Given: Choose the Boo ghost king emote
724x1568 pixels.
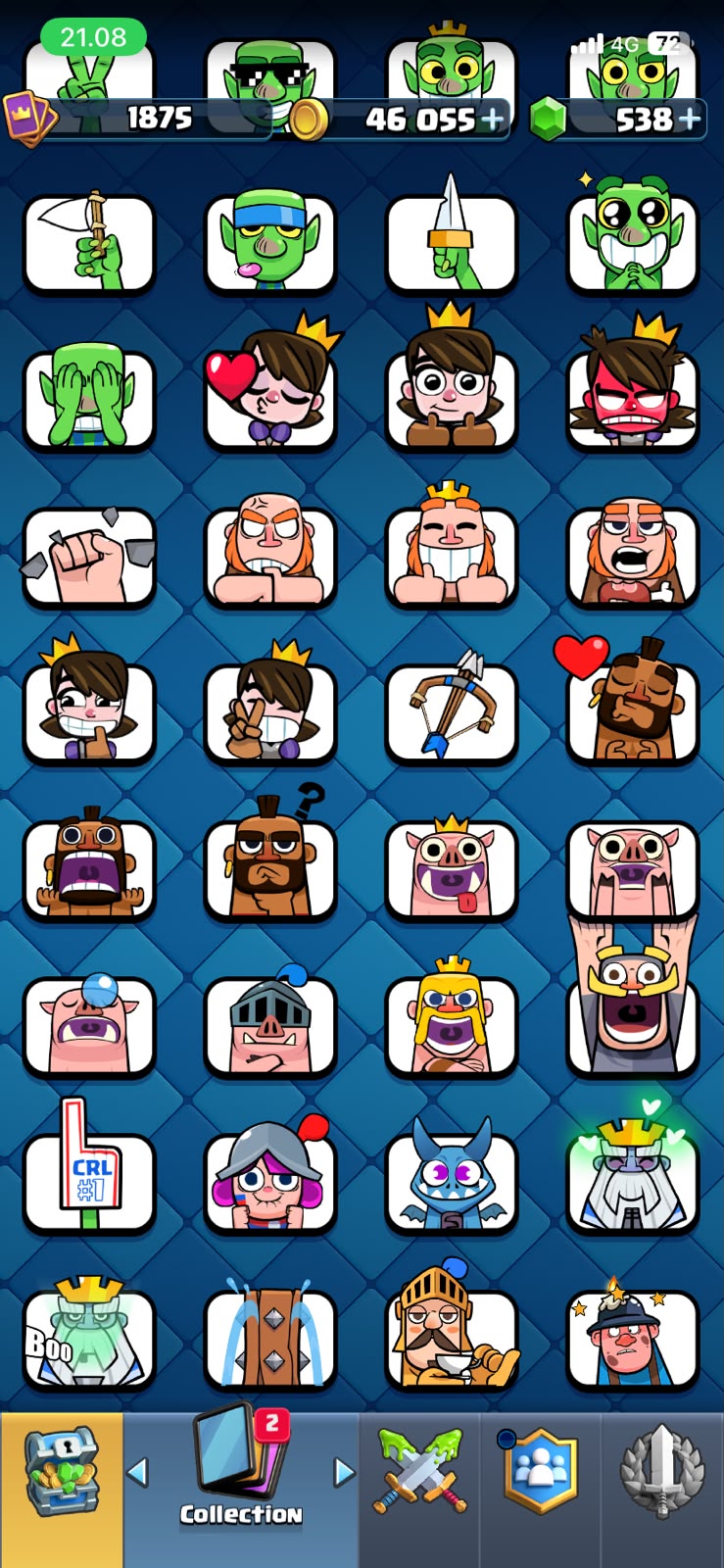Looking at the screenshot, I should coord(89,1333).
